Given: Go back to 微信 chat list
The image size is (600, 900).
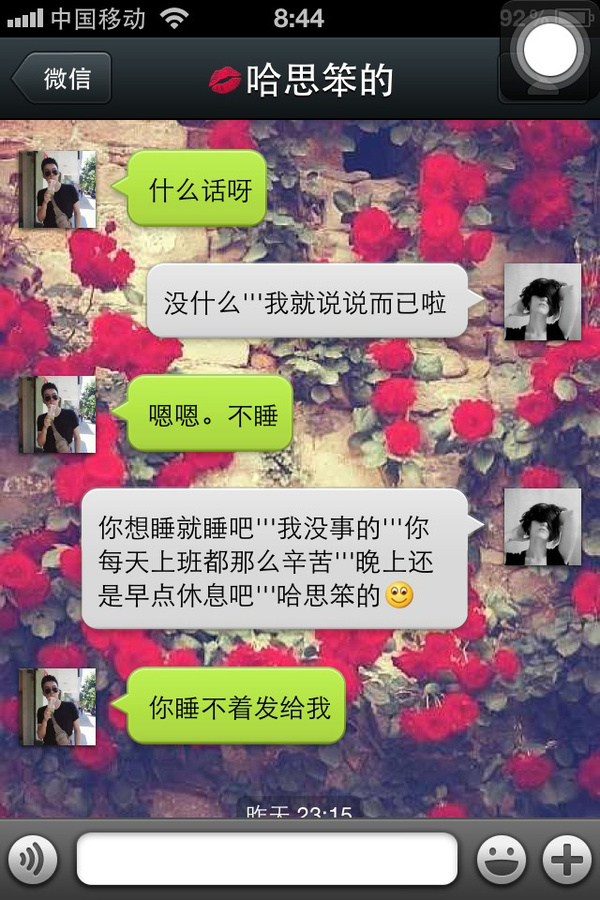Looking at the screenshot, I should tap(62, 79).
